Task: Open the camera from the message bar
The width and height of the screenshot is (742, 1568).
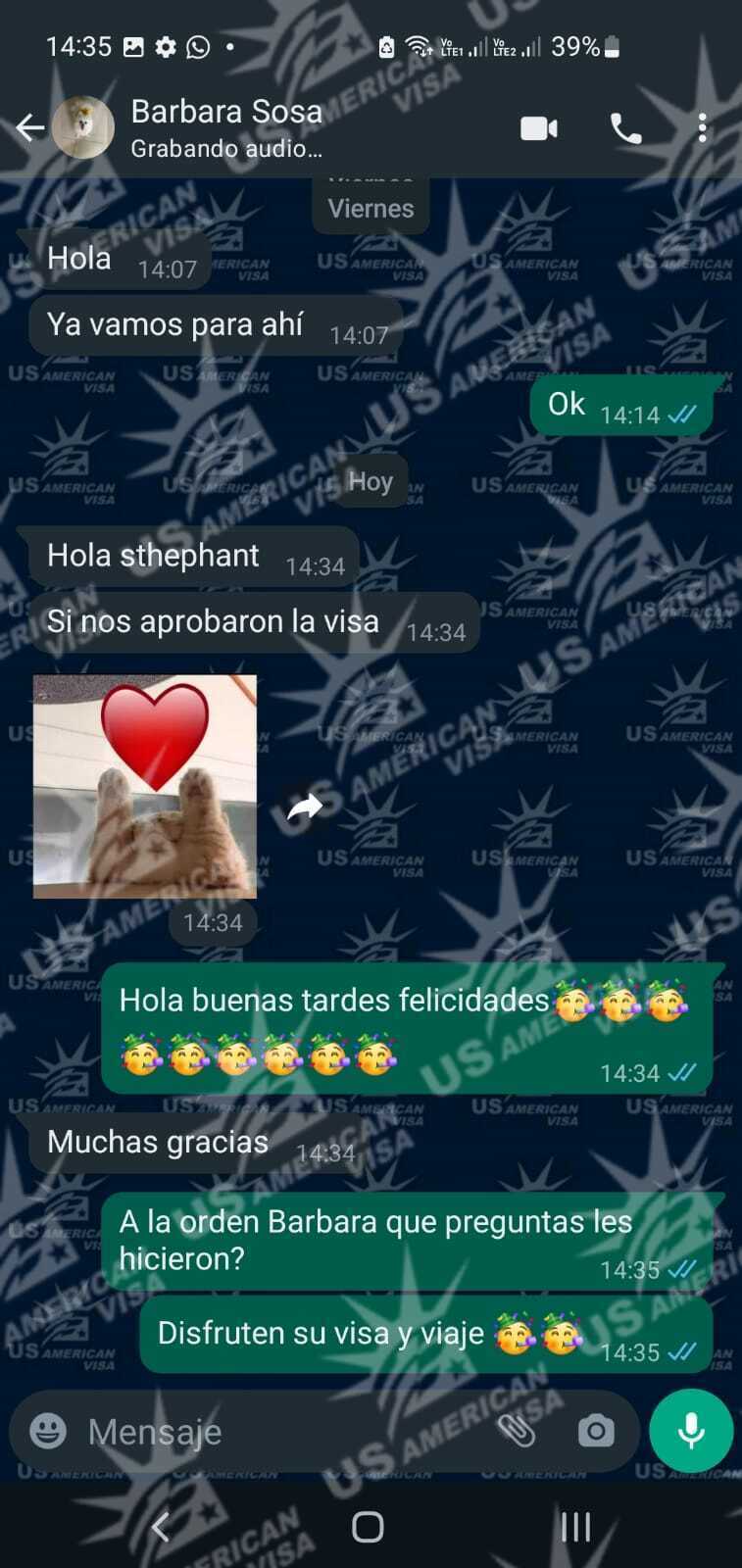Action: [x=595, y=1432]
